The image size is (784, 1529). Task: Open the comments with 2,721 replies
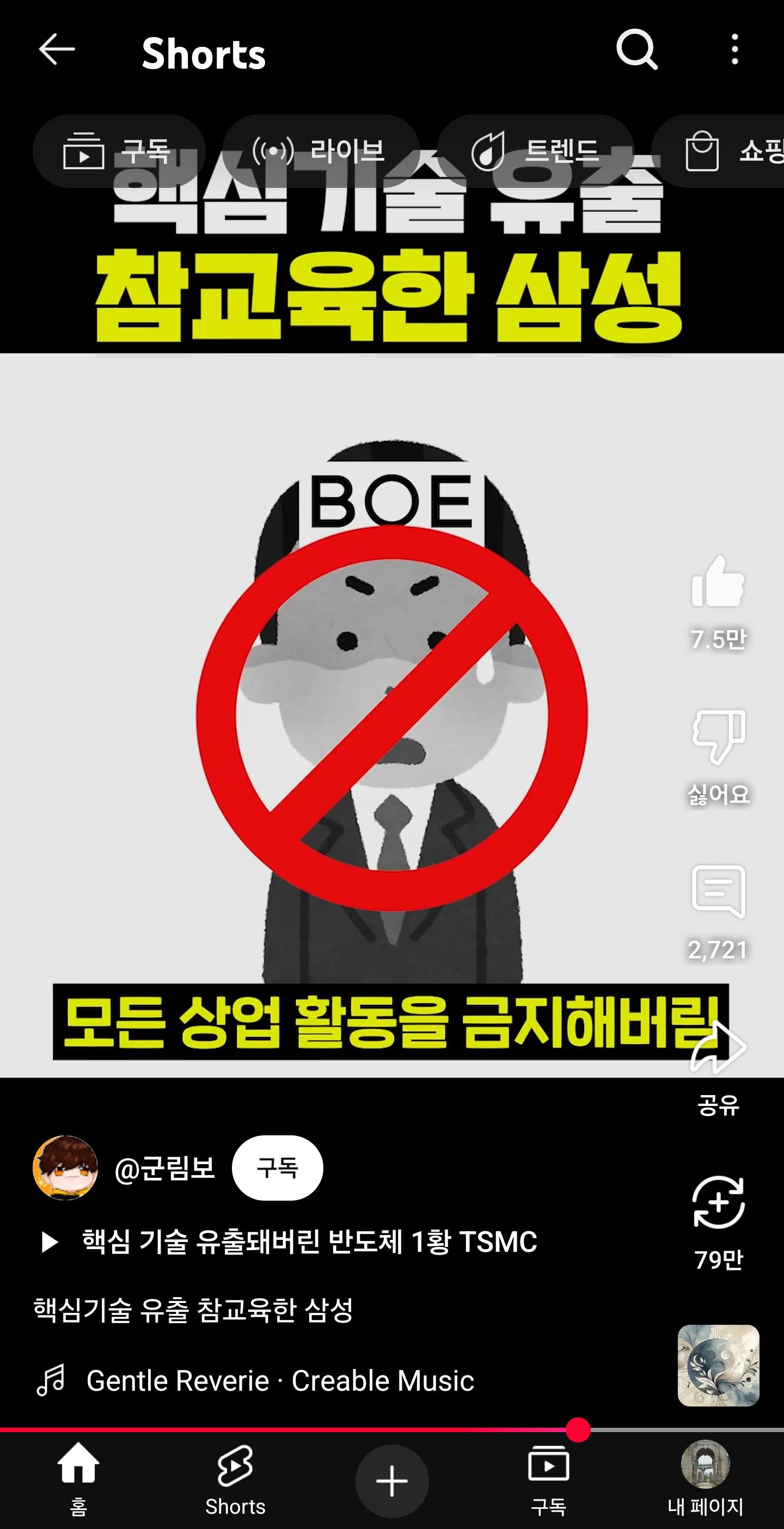pyautogui.click(x=718, y=892)
